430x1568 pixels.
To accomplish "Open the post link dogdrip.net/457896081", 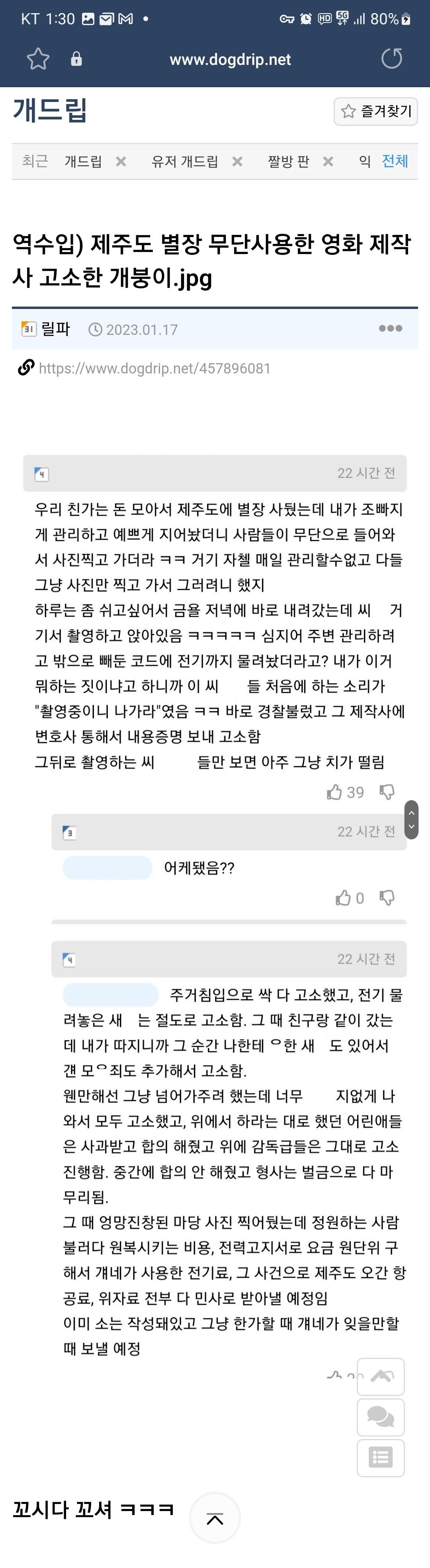I will pos(154,368).
